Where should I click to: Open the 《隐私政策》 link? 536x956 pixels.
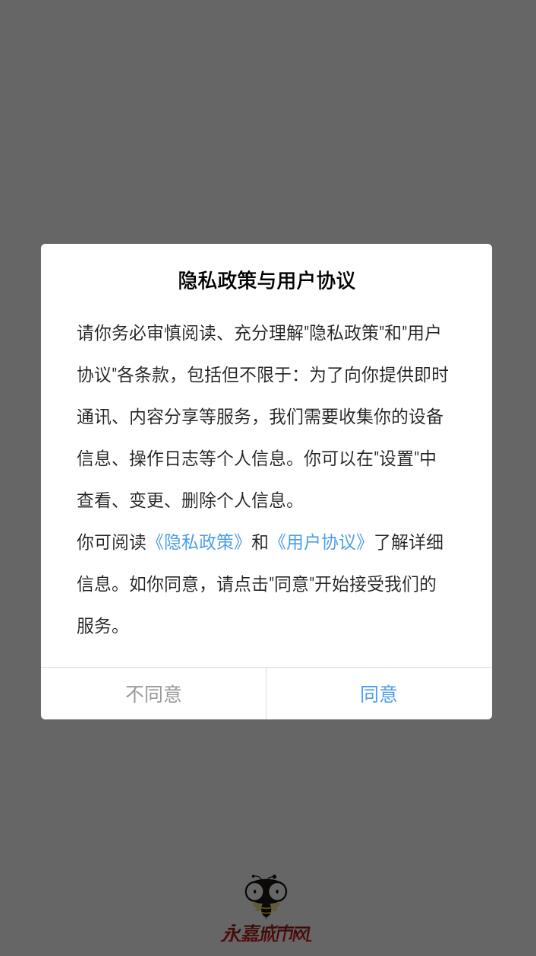pos(199,542)
